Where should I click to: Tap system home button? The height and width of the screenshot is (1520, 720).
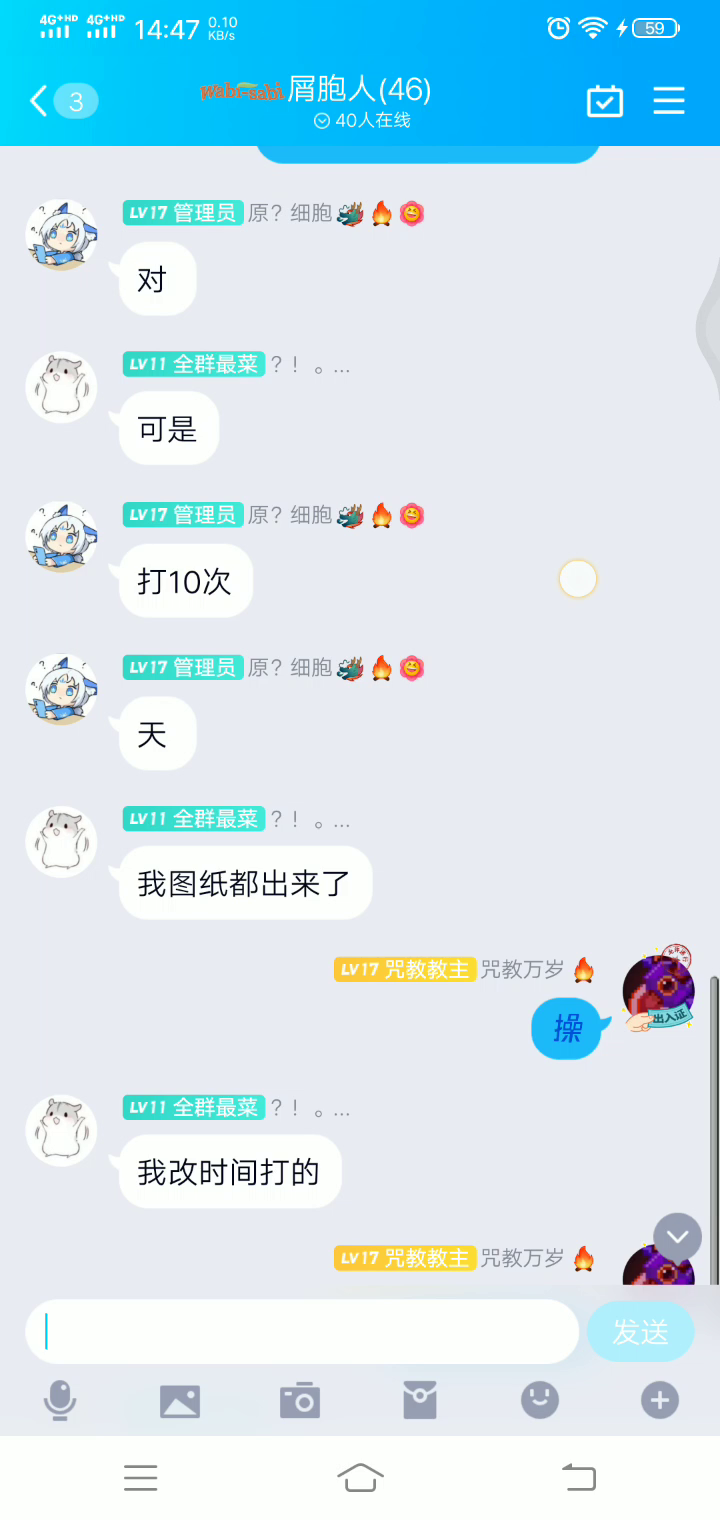[x=360, y=1477]
